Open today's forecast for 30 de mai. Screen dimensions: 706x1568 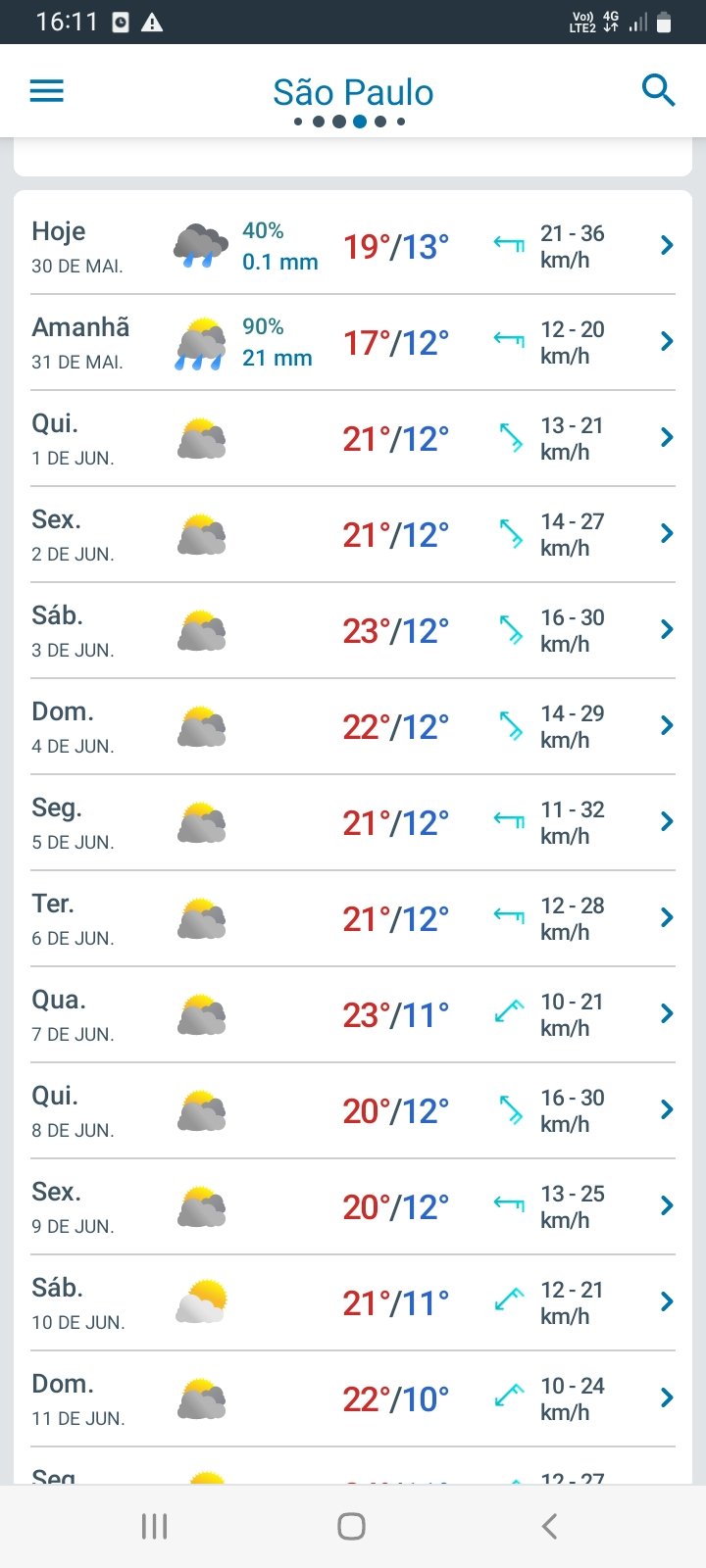(x=353, y=246)
